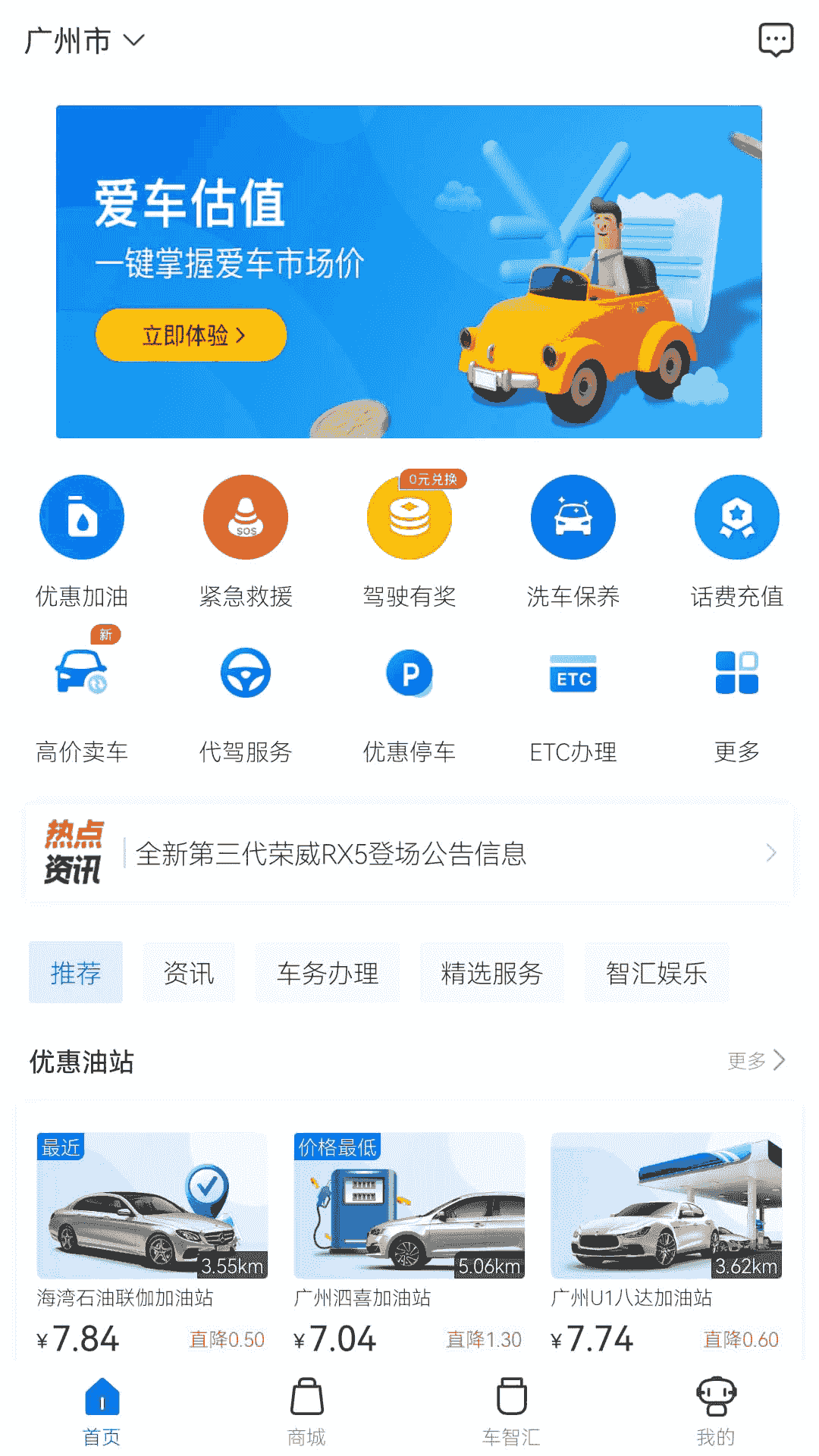
Task: Open 代驾服务 steering wheel icon
Action: point(246,673)
